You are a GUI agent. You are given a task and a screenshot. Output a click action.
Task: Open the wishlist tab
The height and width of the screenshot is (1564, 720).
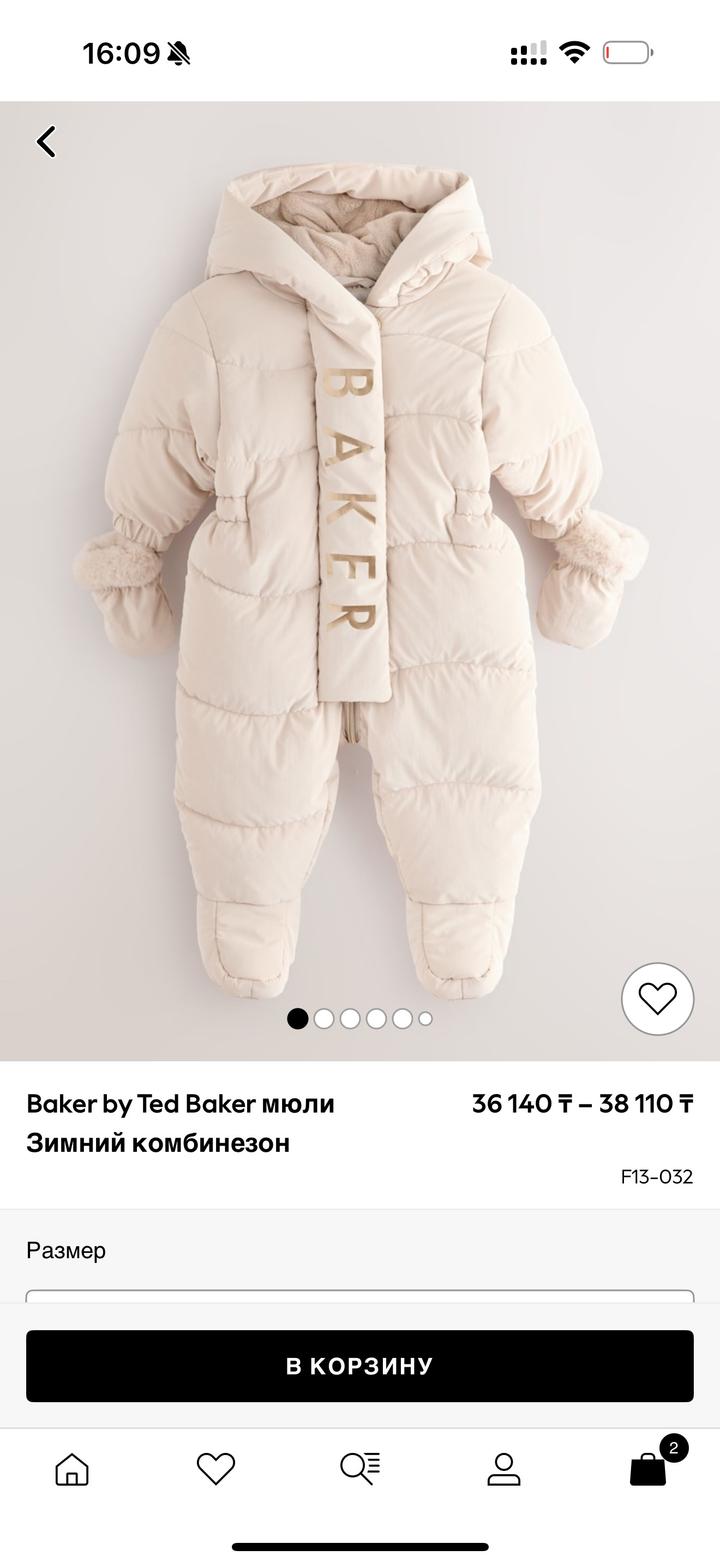pos(215,1468)
